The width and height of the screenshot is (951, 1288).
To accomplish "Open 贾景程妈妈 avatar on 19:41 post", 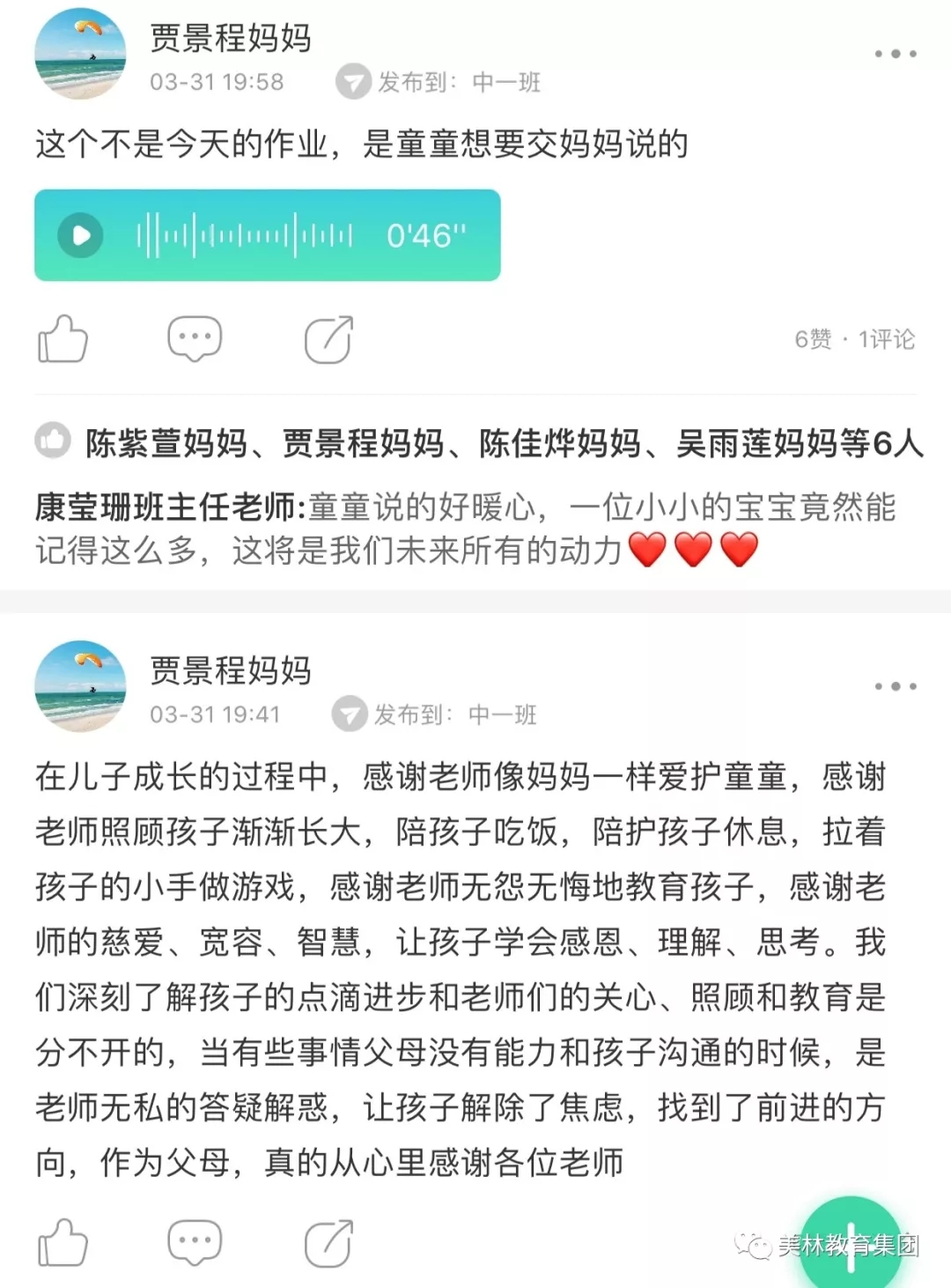I will pyautogui.click(x=79, y=686).
